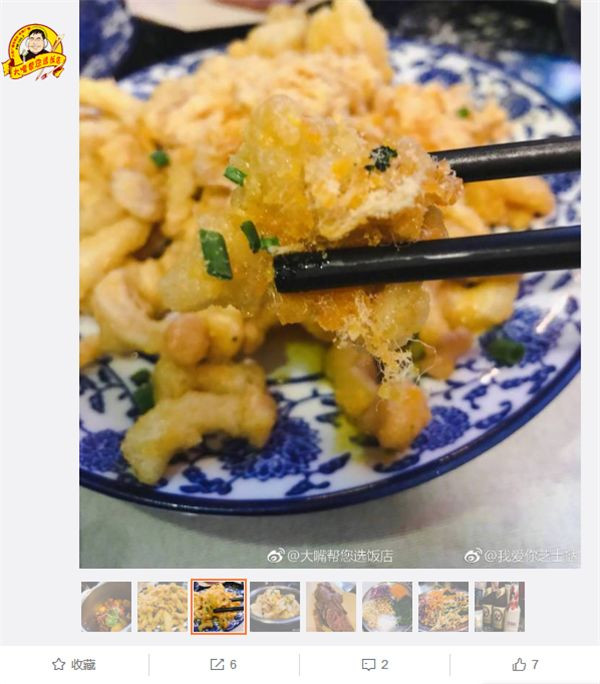This screenshot has height=684, width=600.
Task: Repost this post with 6 shares
Action: pos(224,664)
